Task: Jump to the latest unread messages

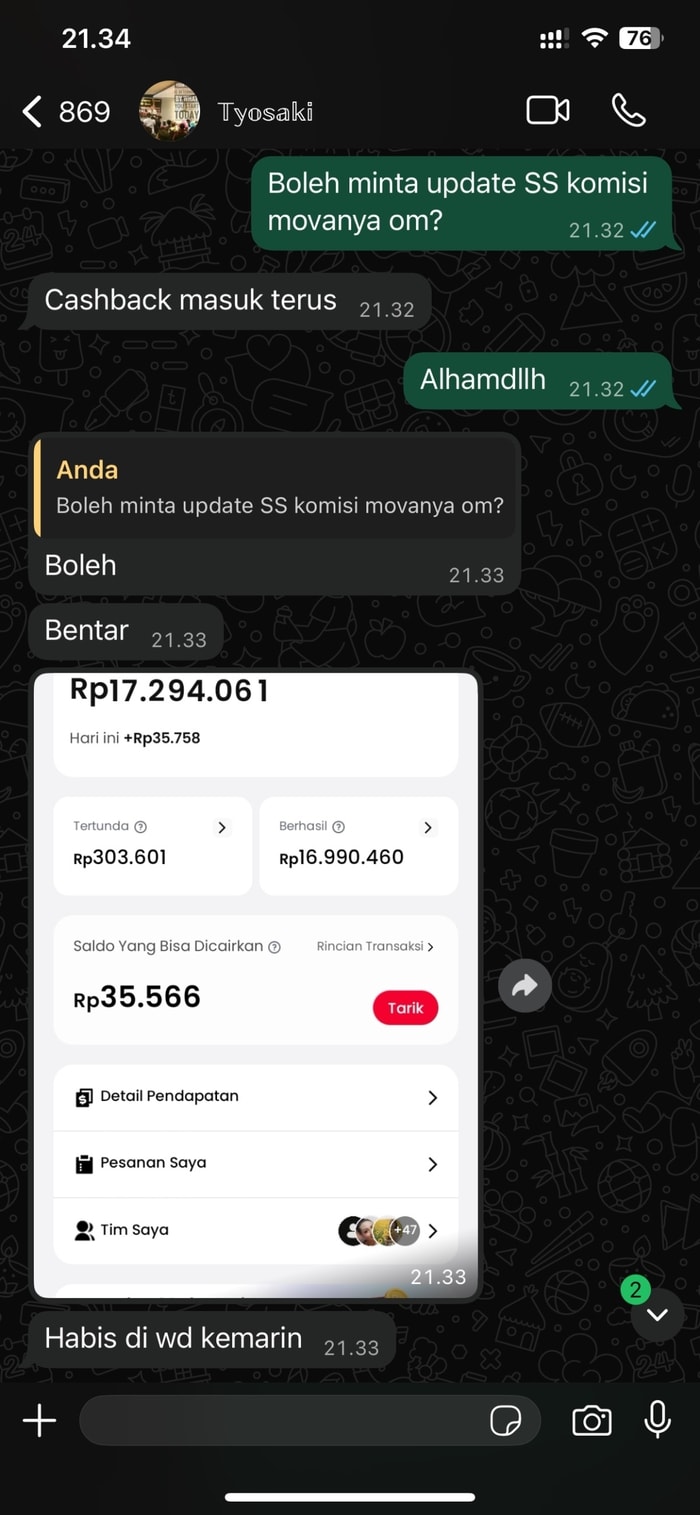Action: [656, 1315]
